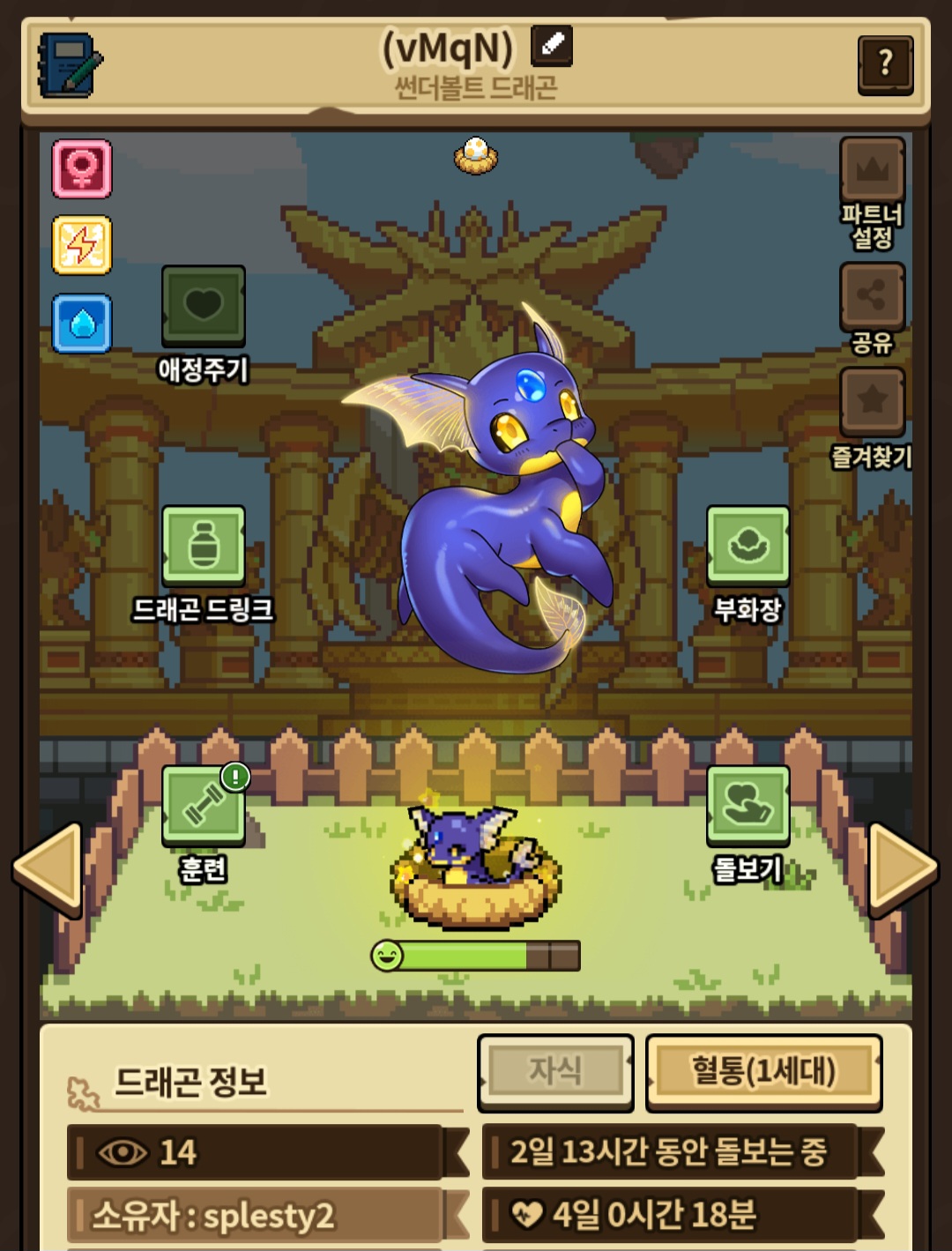The image size is (952, 1251).
Task: Go to the previous dragon
Action: 48,869
